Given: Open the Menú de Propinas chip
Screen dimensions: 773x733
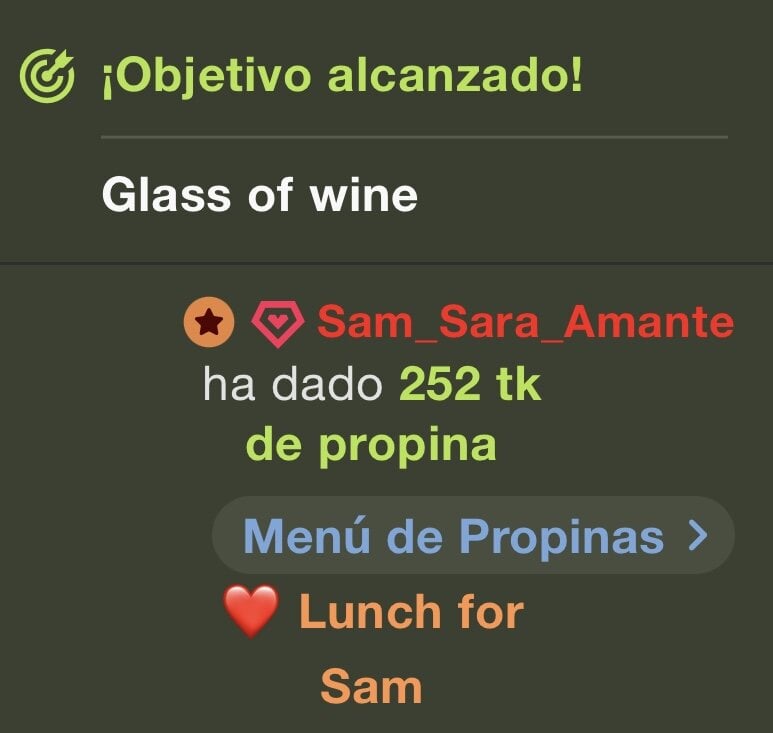Looking at the screenshot, I should (473, 536).
